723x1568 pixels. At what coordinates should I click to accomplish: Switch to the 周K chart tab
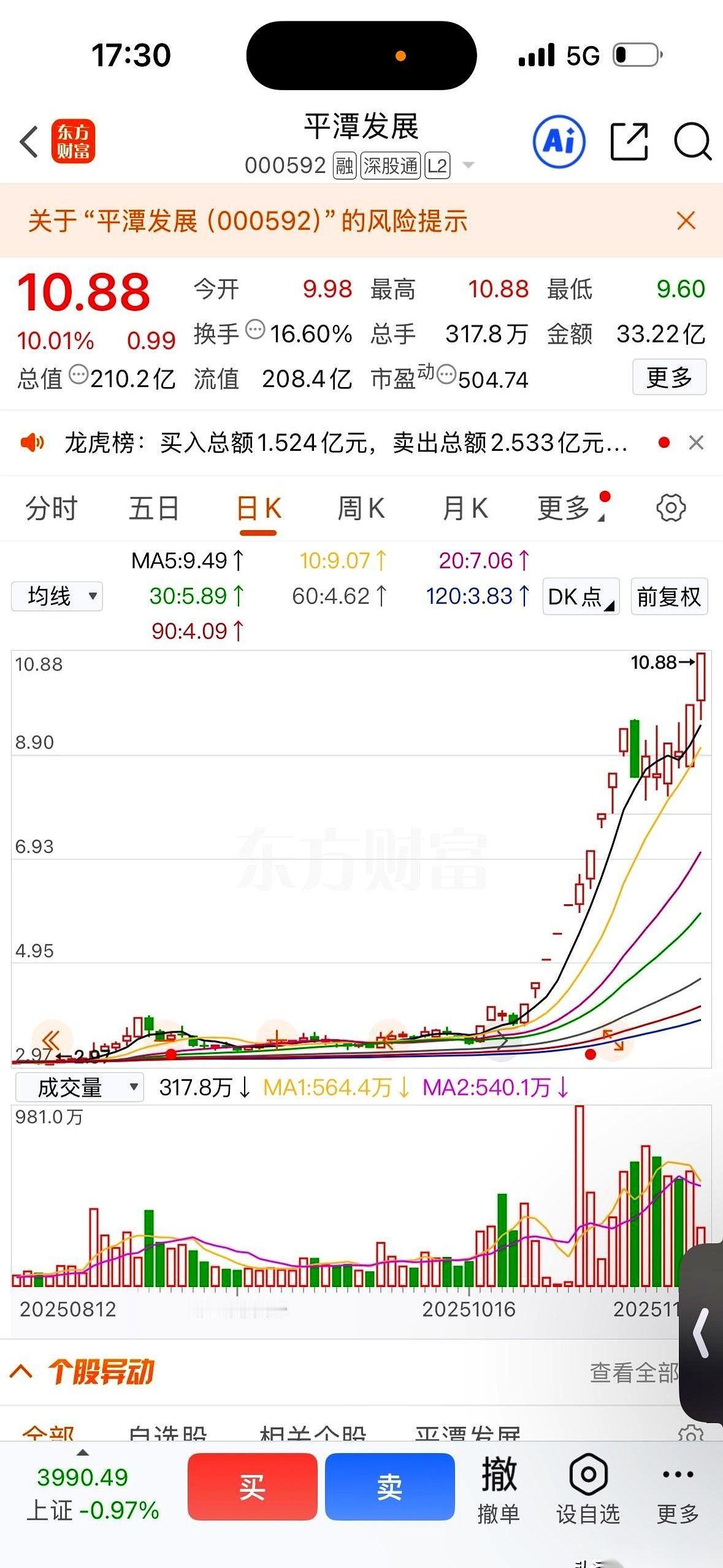361,508
